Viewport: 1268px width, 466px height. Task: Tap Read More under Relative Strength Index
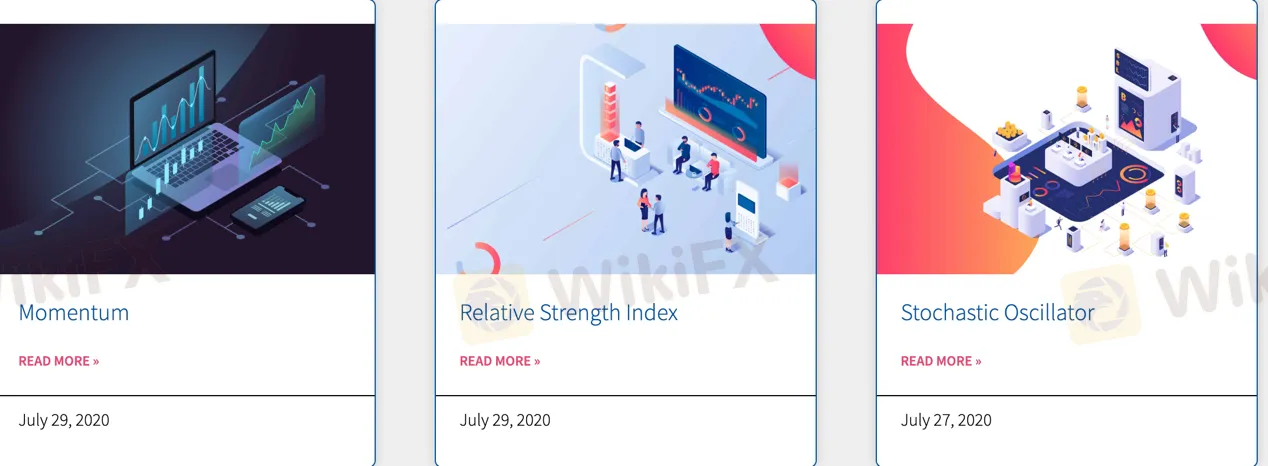click(x=500, y=361)
